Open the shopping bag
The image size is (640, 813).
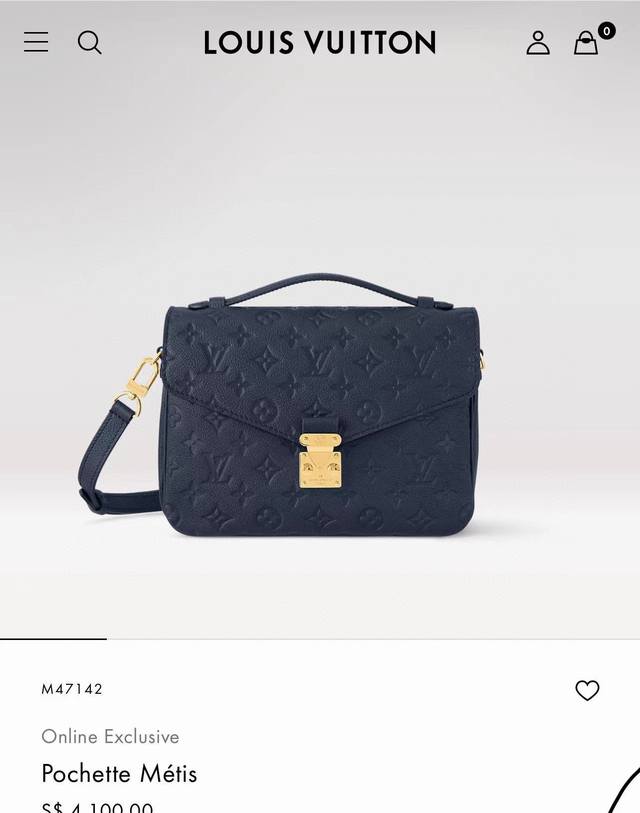[587, 42]
